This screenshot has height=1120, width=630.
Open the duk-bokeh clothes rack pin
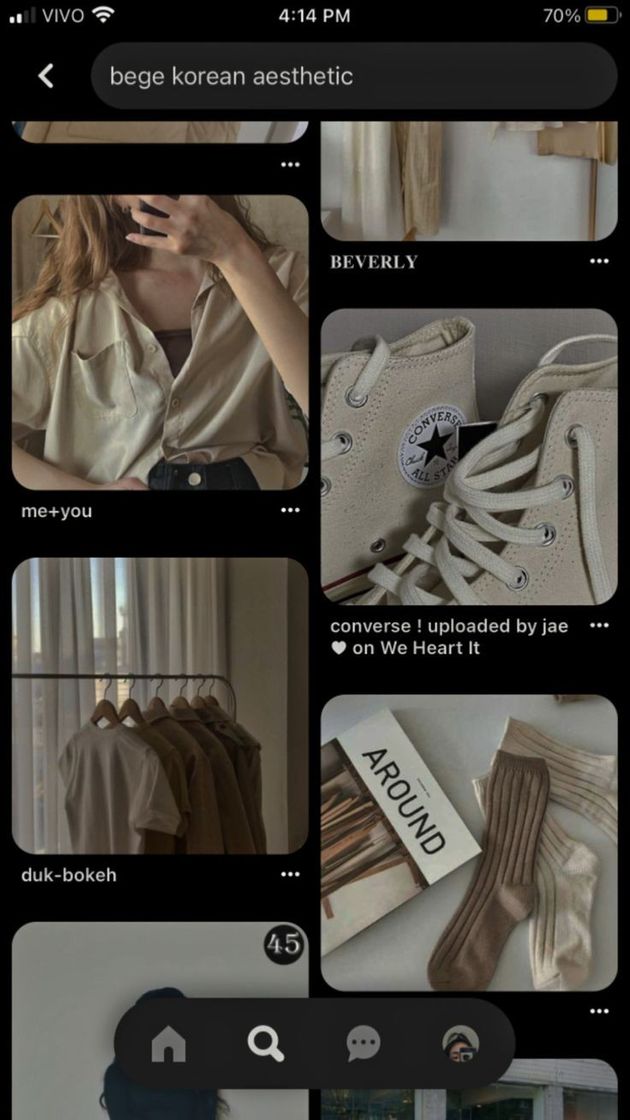[x=160, y=705]
